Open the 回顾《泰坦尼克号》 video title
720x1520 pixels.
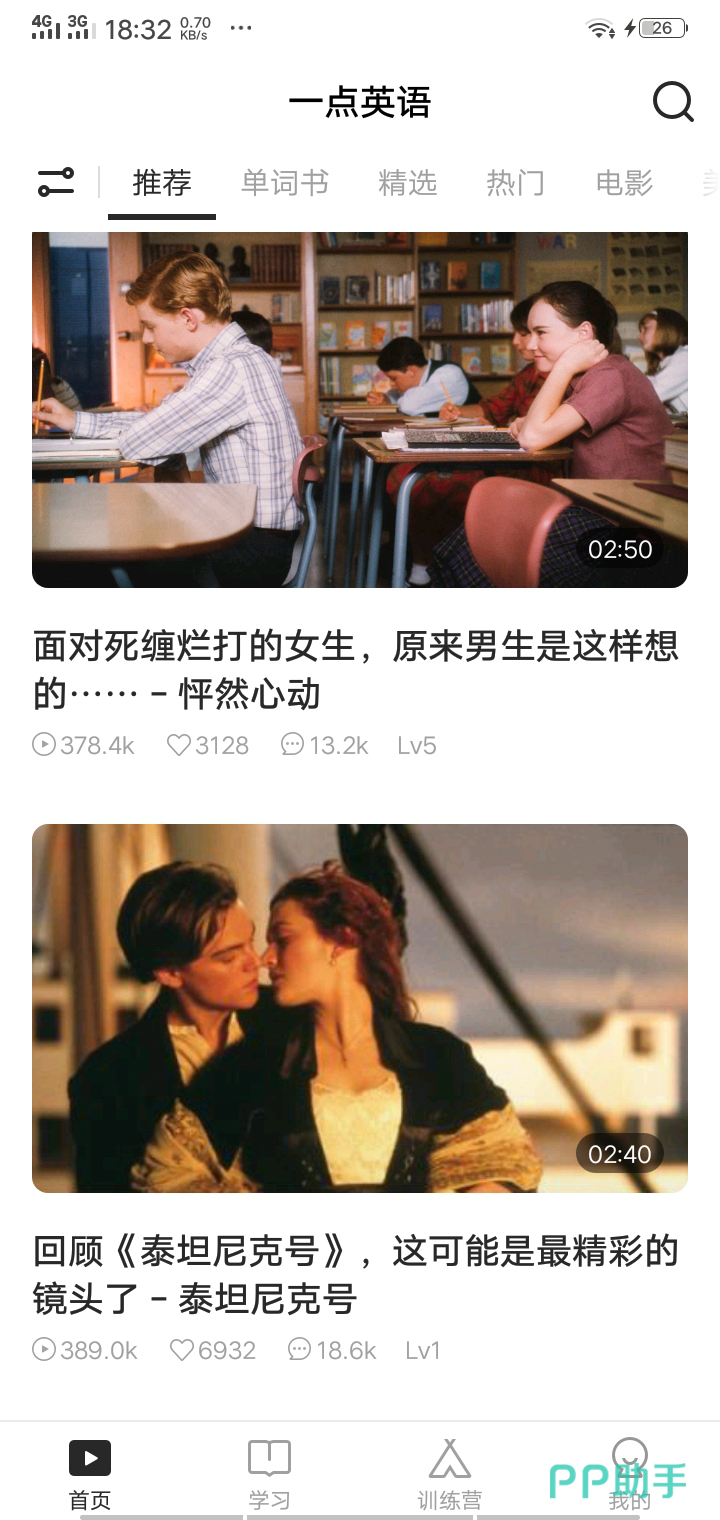[x=356, y=1275]
